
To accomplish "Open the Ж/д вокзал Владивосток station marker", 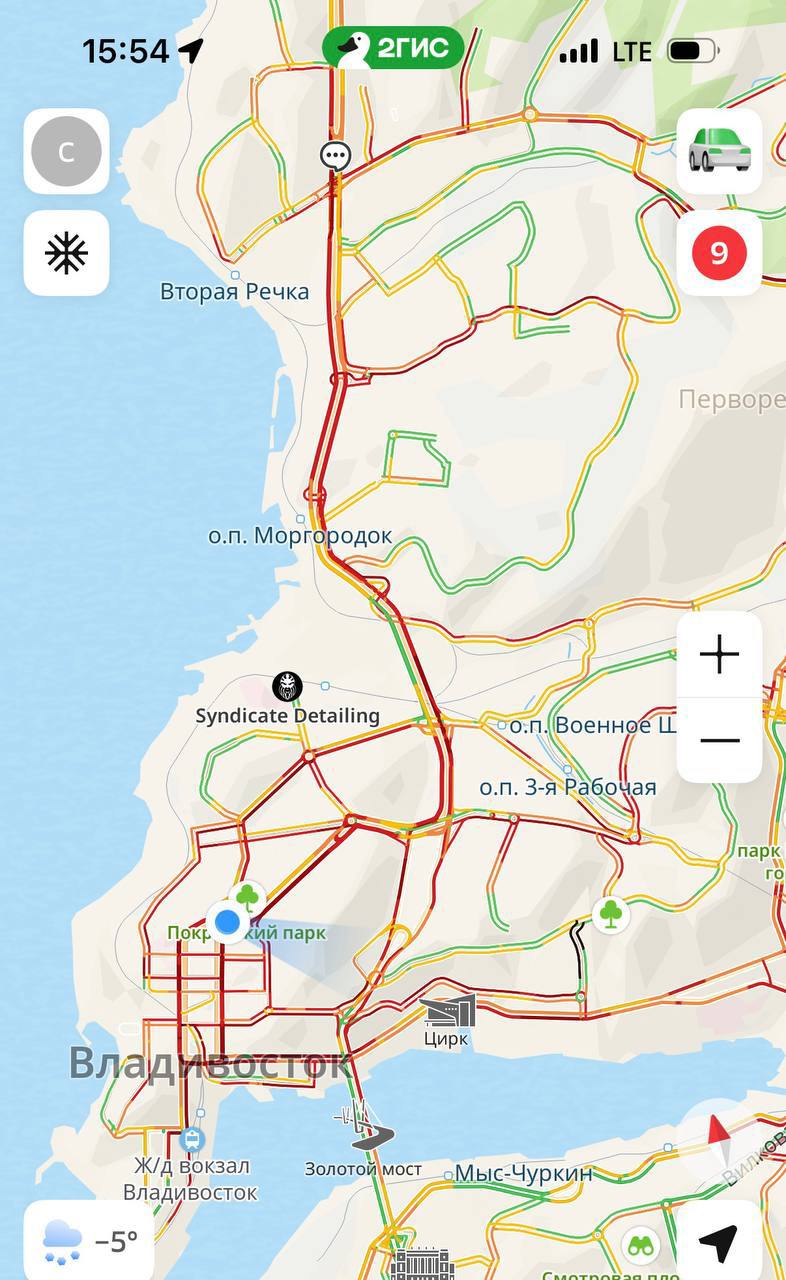I will click(x=191, y=1140).
